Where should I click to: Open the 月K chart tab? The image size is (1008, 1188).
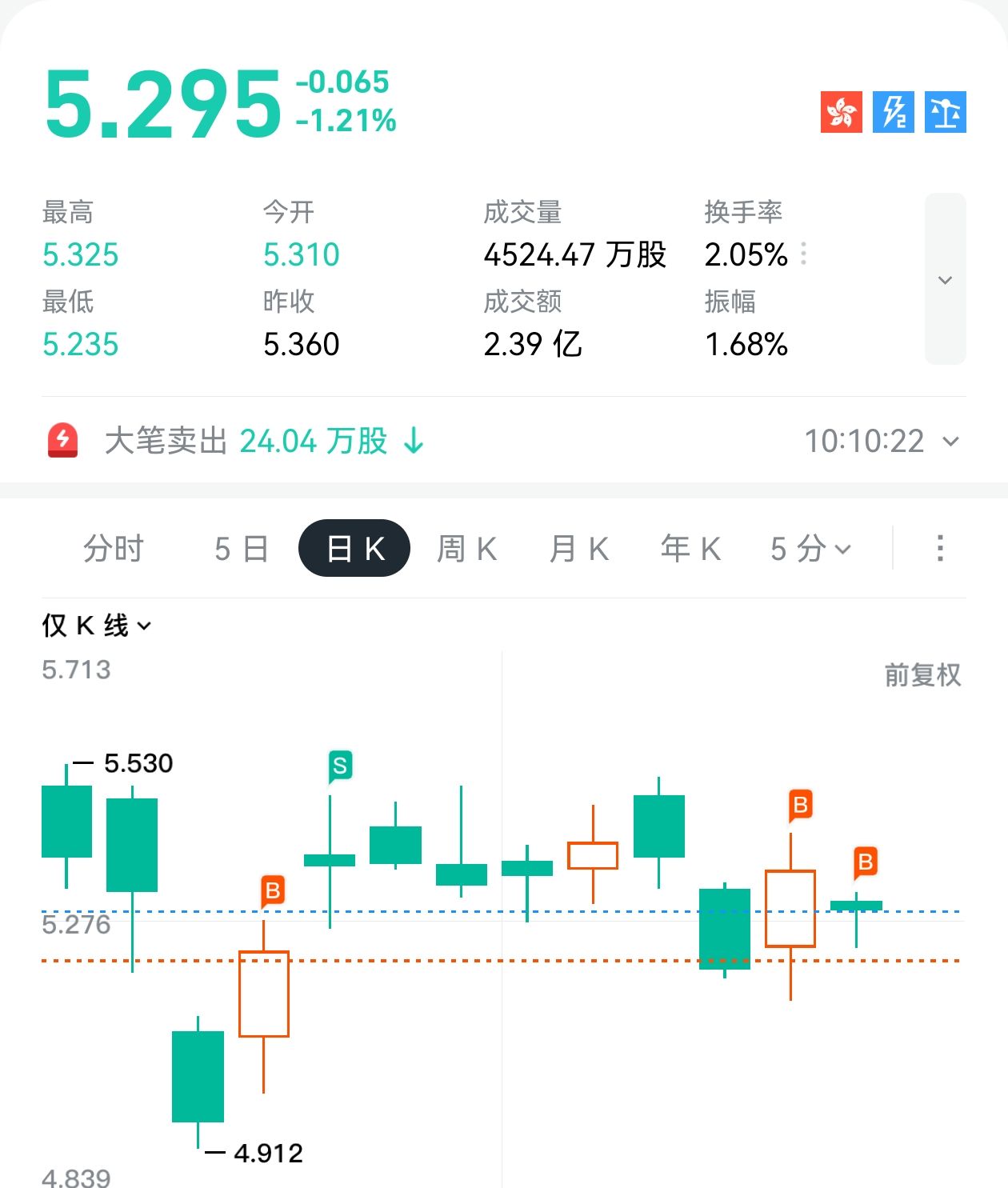point(578,549)
